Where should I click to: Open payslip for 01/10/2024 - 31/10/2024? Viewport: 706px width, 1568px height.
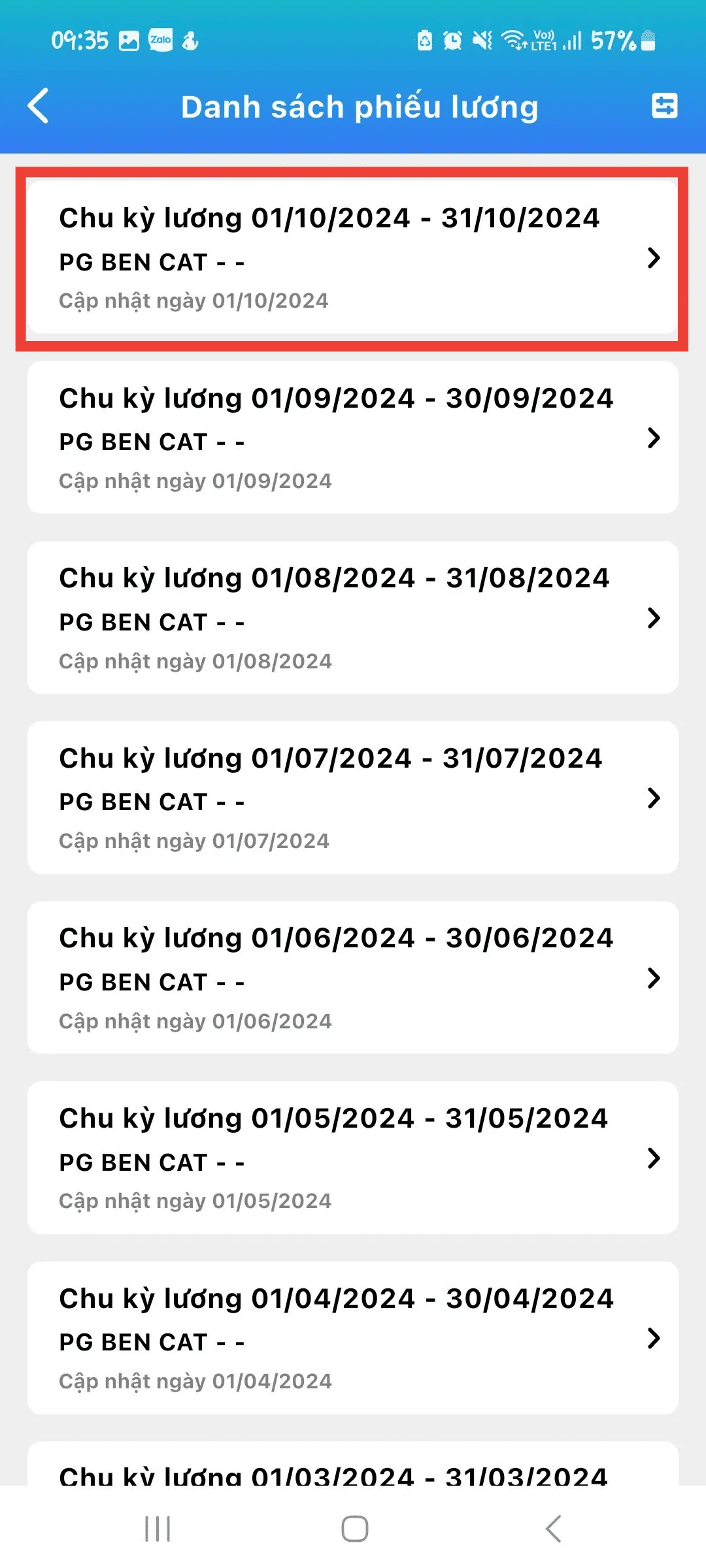tap(352, 258)
